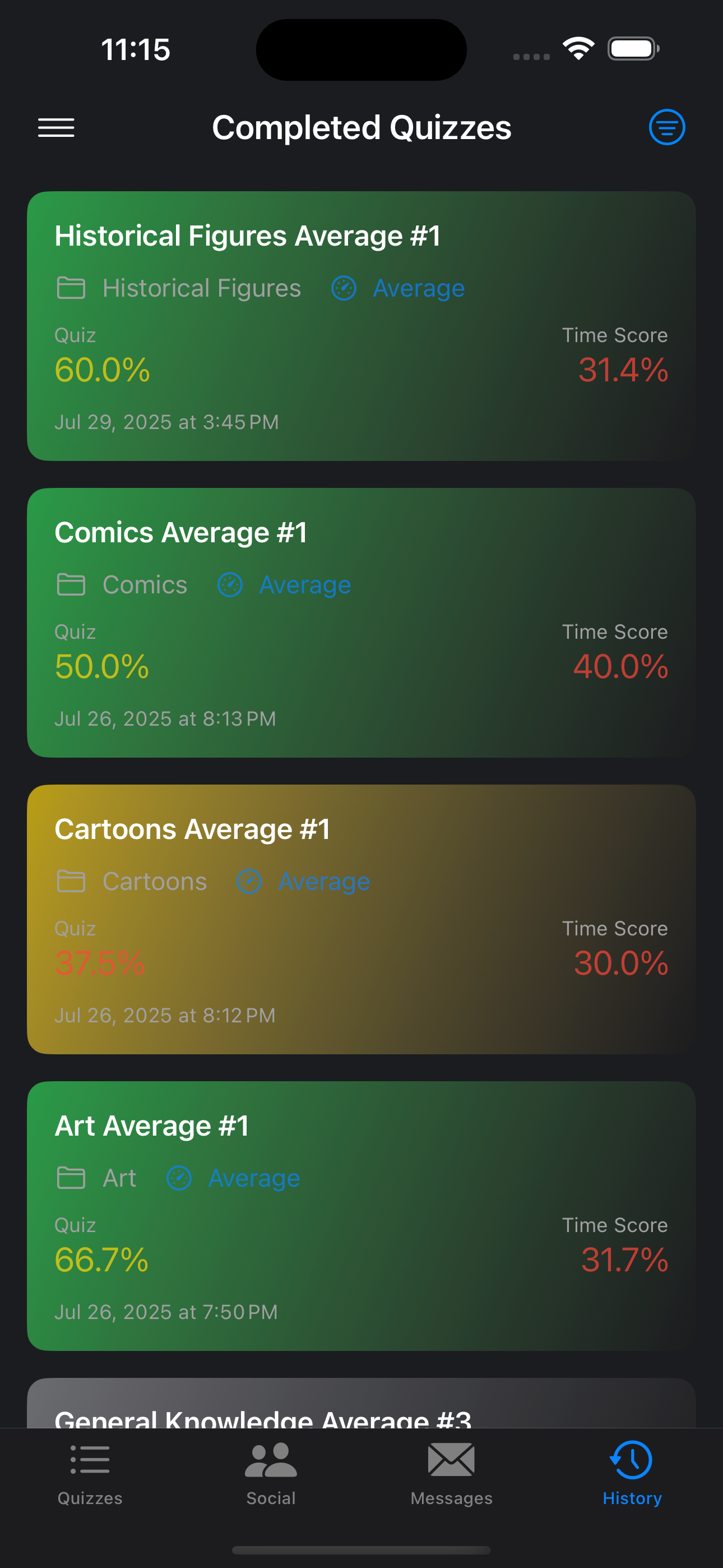The width and height of the screenshot is (723, 1568).
Task: Select the Art Average #1 quiz card
Action: click(x=361, y=1216)
